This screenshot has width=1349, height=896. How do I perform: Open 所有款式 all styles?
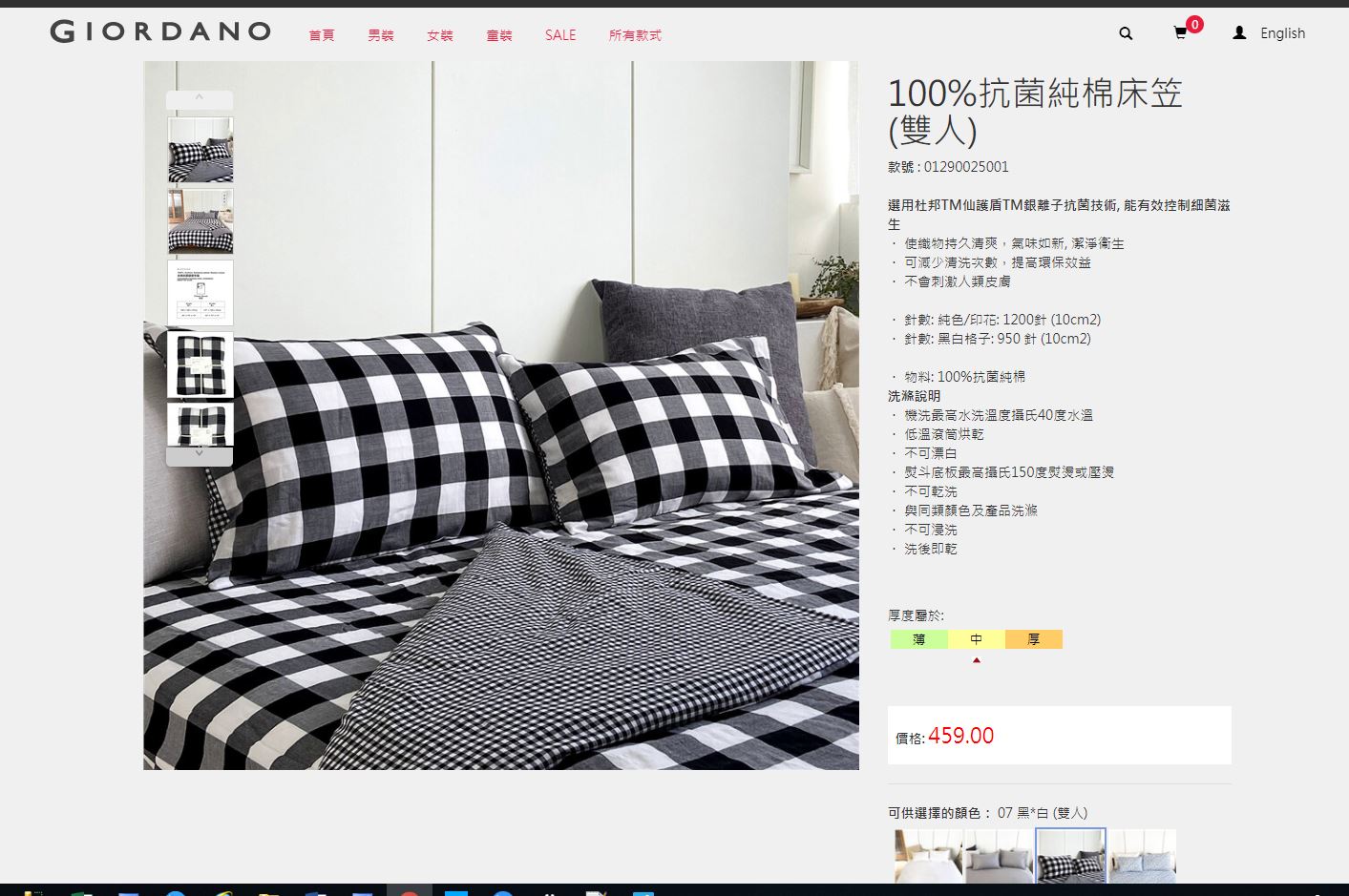pos(635,35)
